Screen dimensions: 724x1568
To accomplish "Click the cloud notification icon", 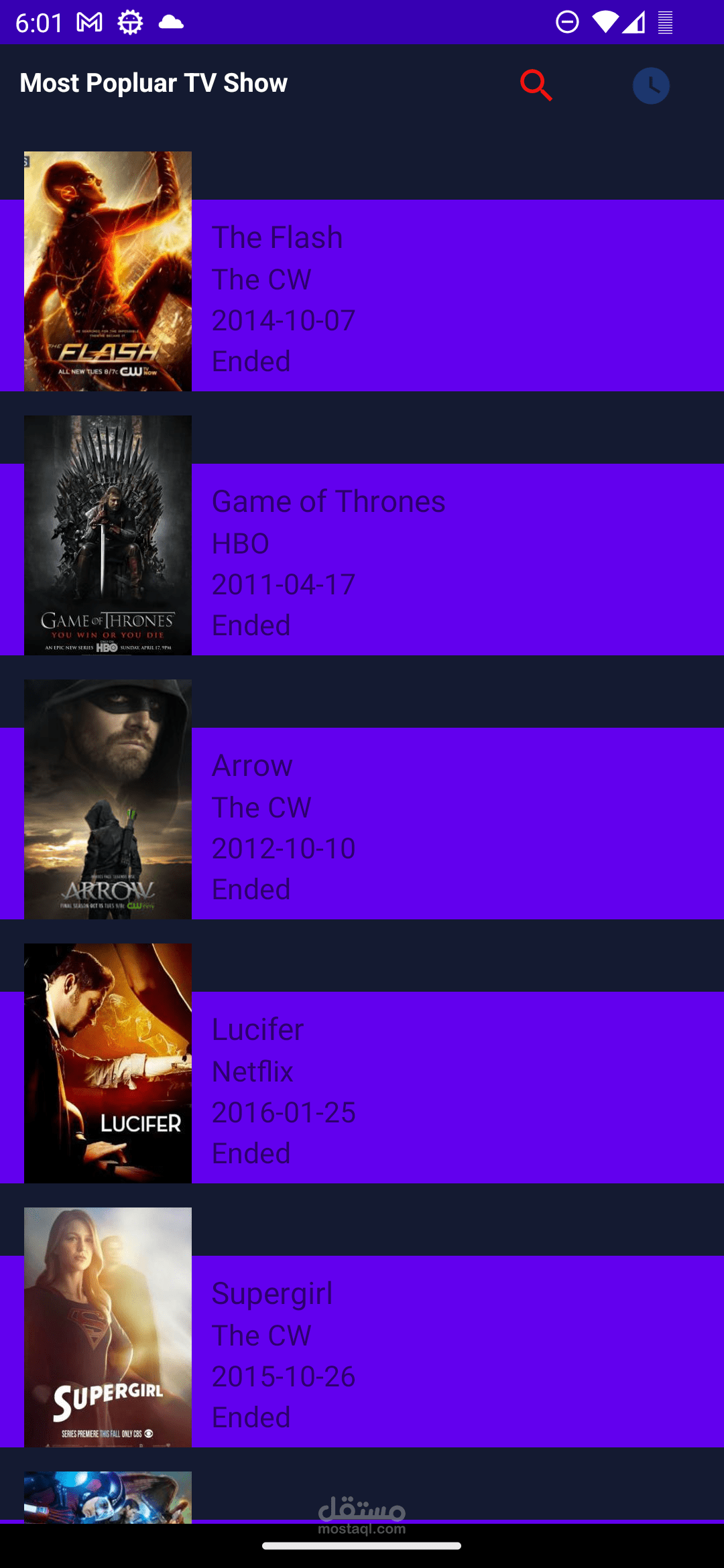I will [x=172, y=23].
